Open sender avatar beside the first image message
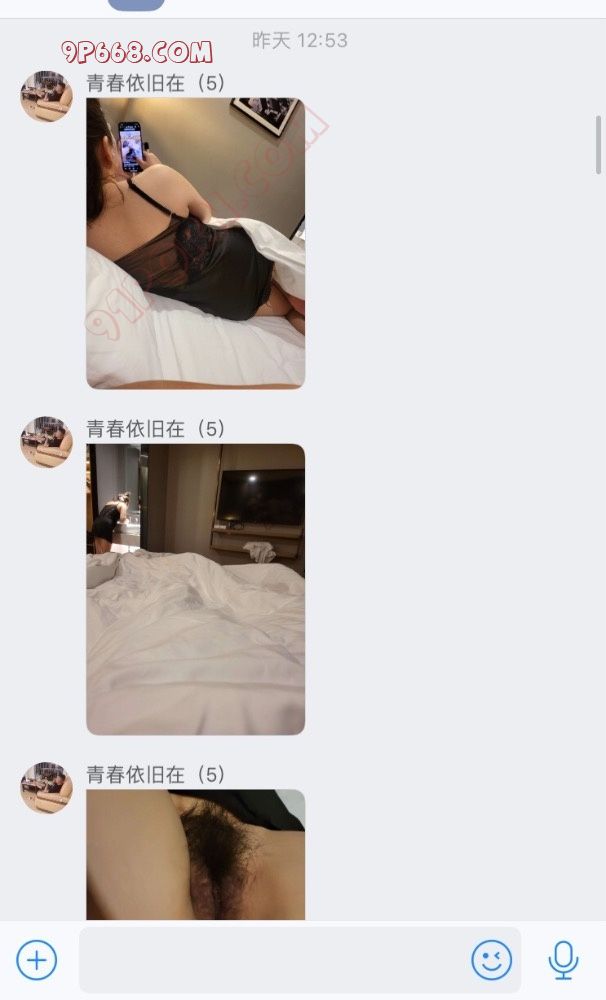The image size is (606, 1000). pyautogui.click(x=46, y=97)
